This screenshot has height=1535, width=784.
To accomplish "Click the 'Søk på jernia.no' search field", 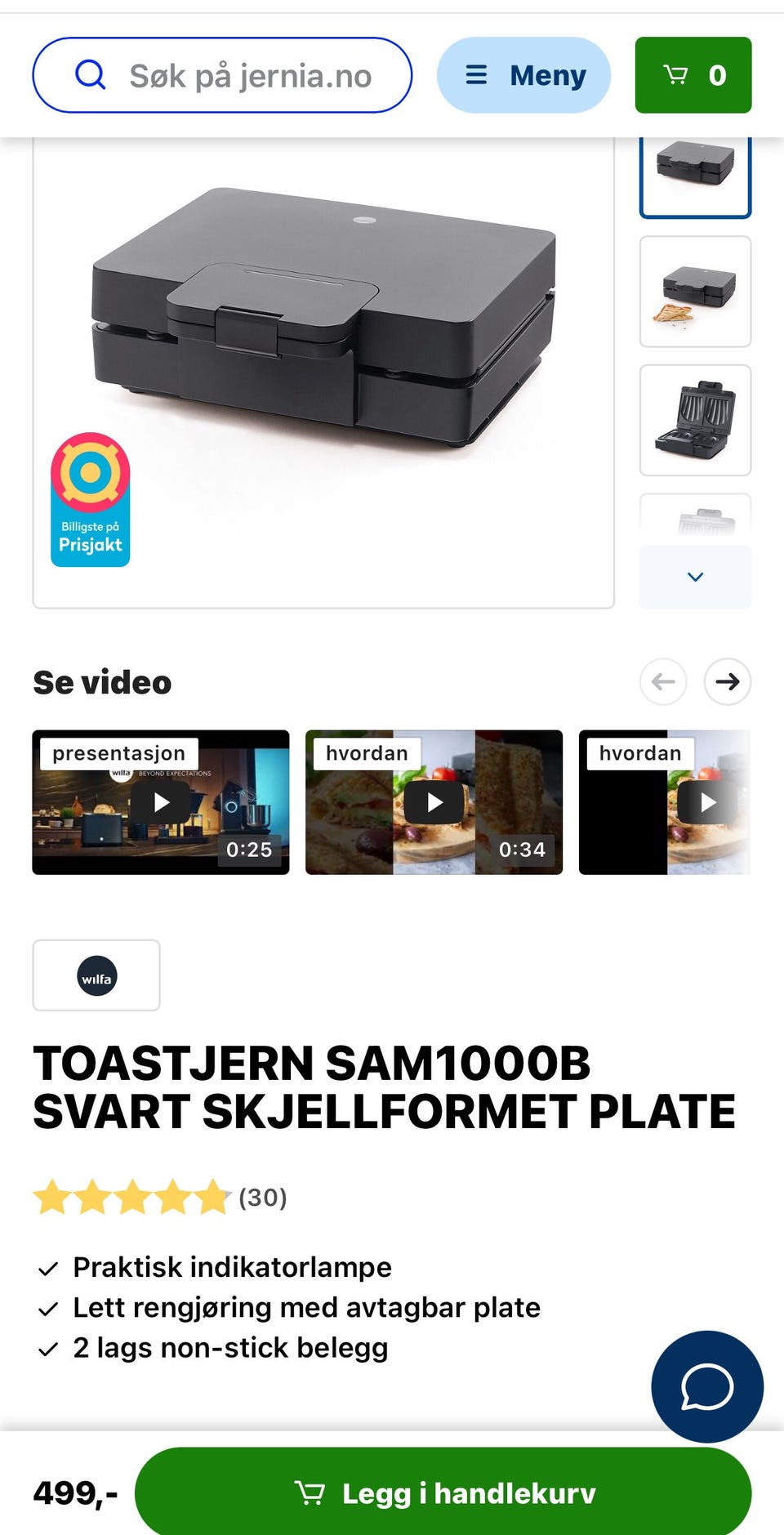I will tap(245, 74).
